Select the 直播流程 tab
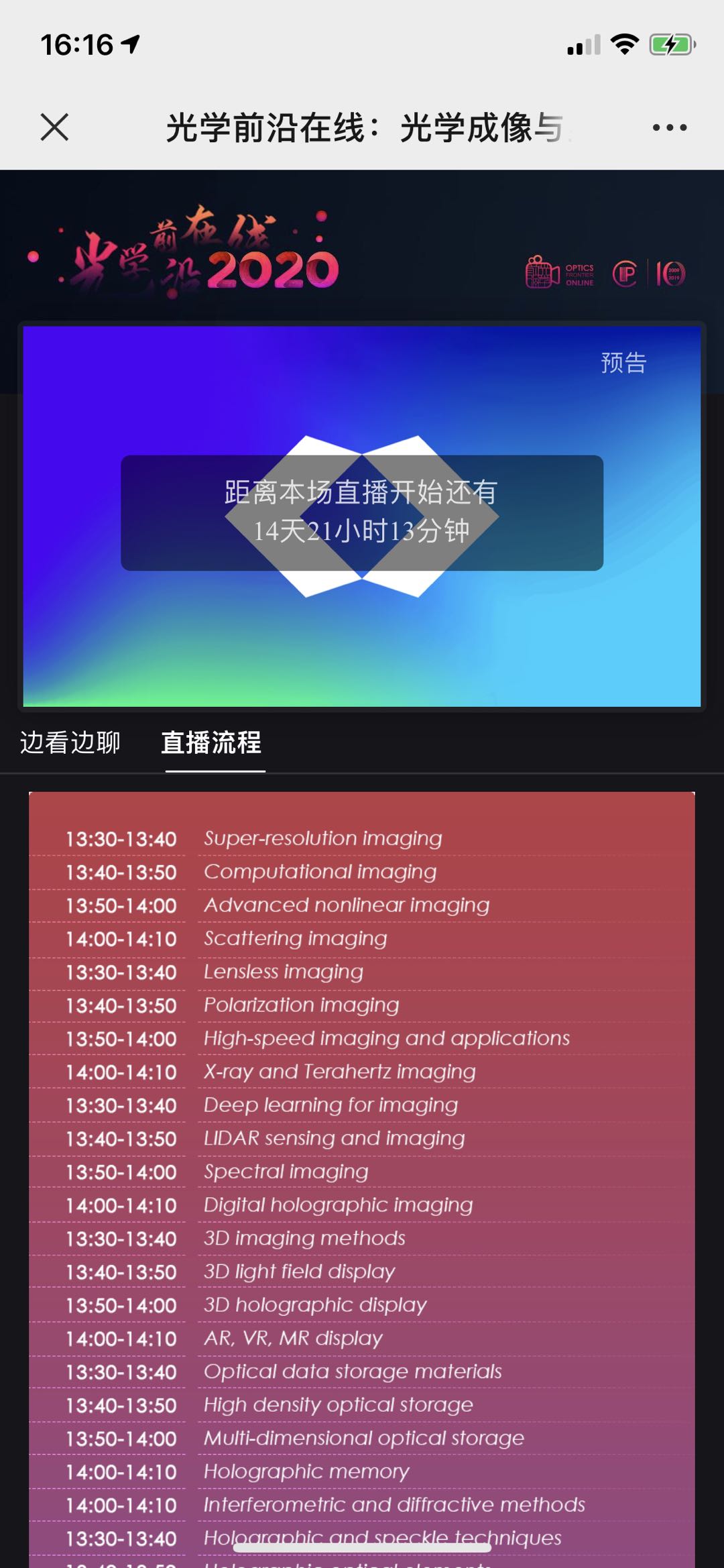724x1568 pixels. (x=211, y=742)
